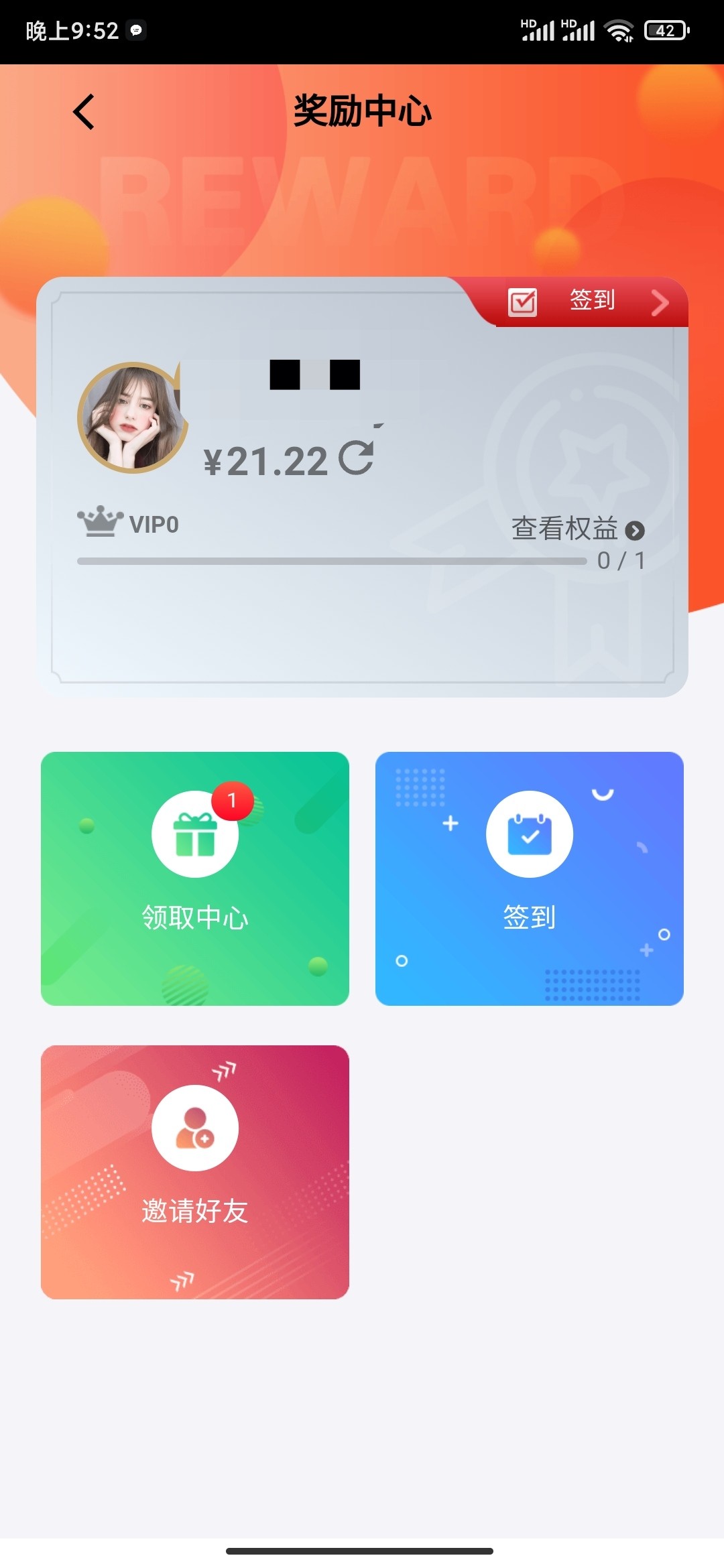Tap the profile avatar picture
Screen dimensions: 724x1568
(x=132, y=417)
